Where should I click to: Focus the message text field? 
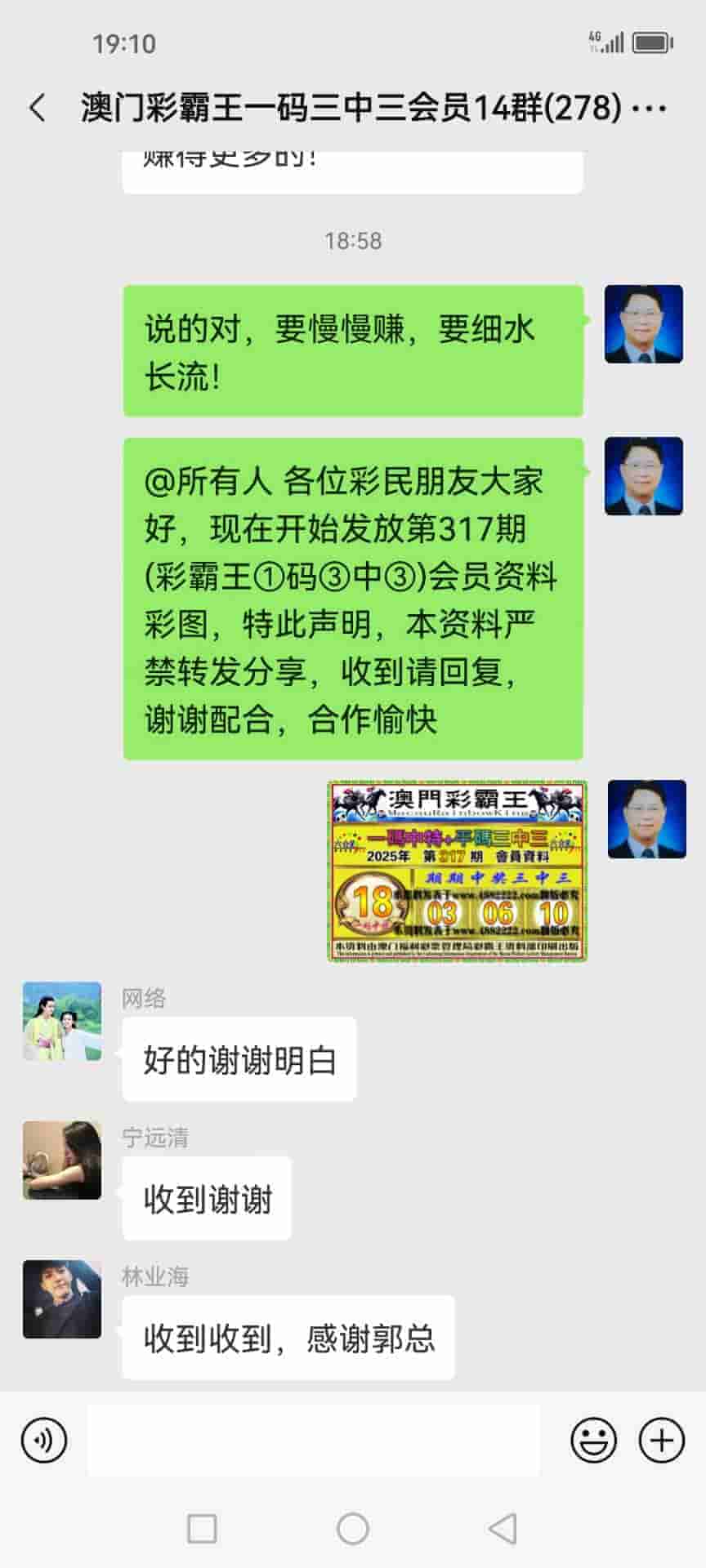(x=313, y=1440)
